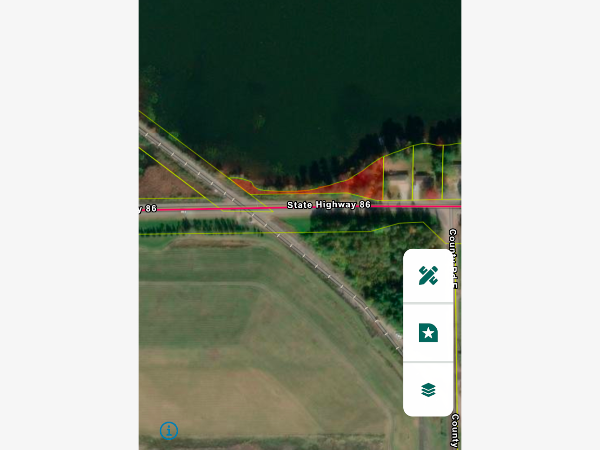Screen dimensions: 600x450
Task: Tap the map info icon
Action: (x=169, y=431)
